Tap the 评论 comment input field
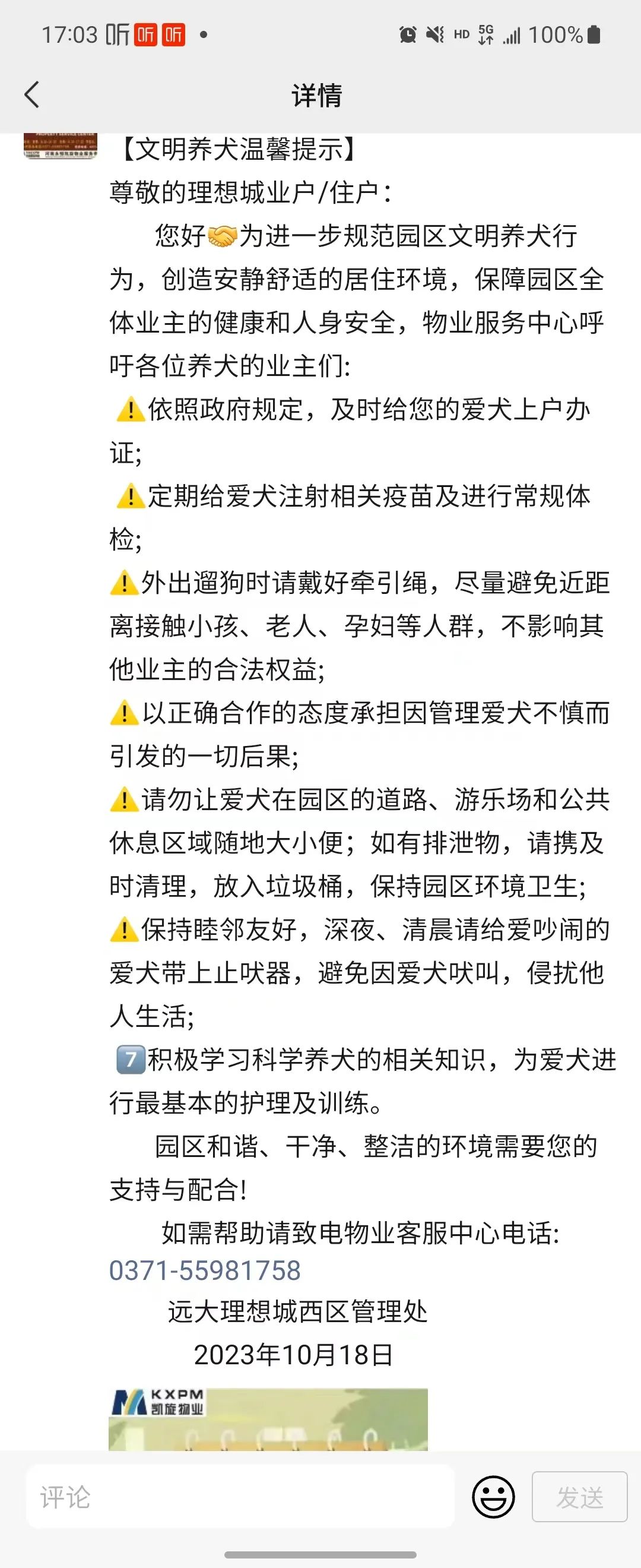The image size is (641, 1568). 240,1497
